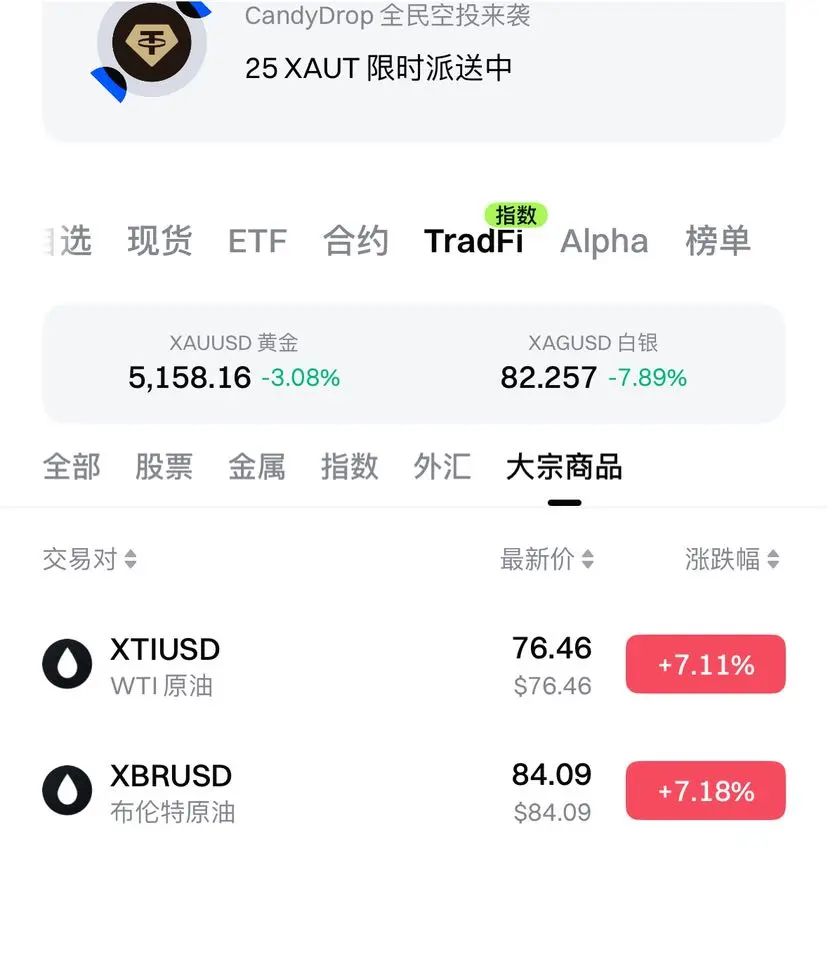Screen dimensions: 828x969
Task: Filter by 外汇 category
Action: [442, 467]
